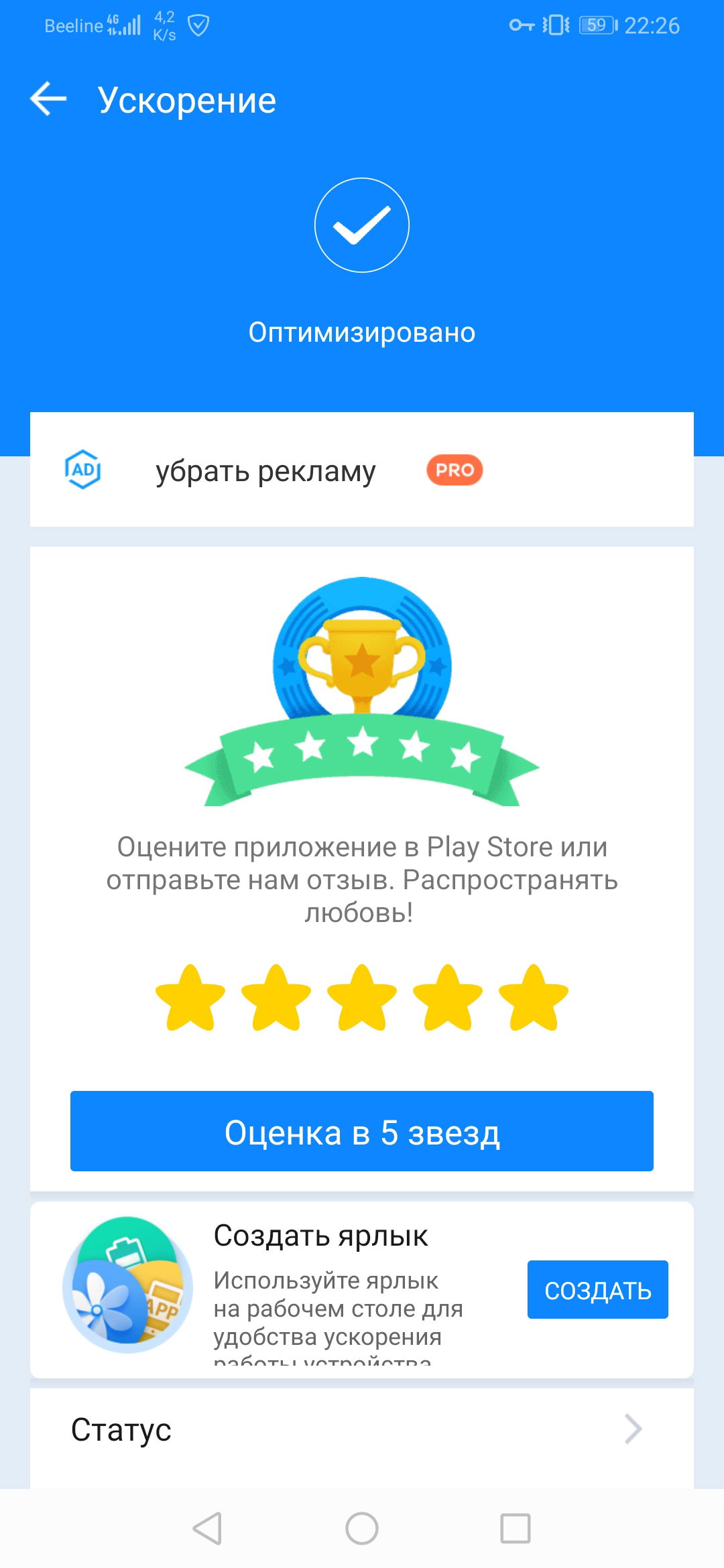
Task: Tap the Оценка в 5 звезд button
Action: [x=362, y=1132]
